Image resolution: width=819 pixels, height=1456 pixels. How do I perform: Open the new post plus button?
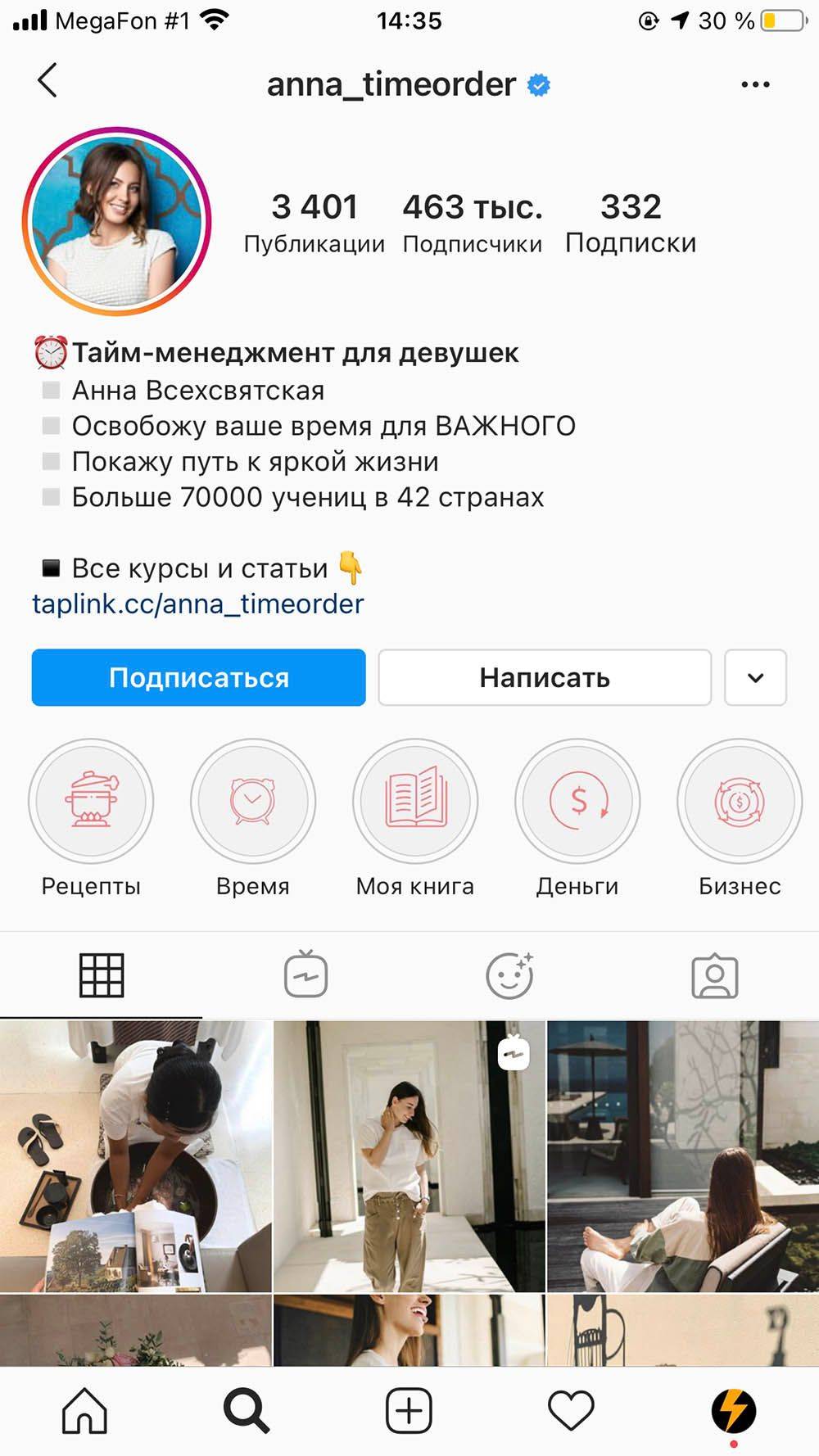point(409,1411)
